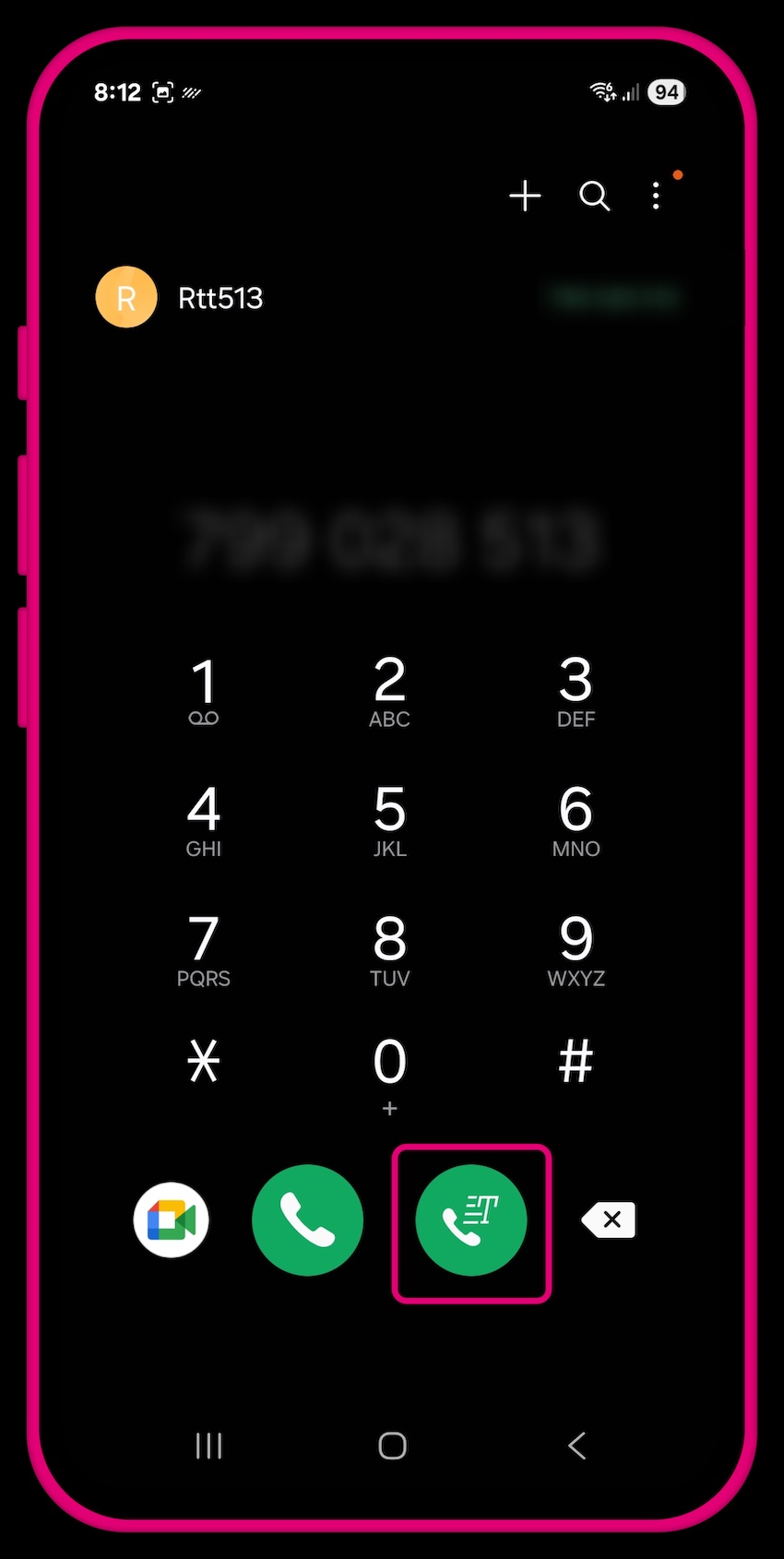The image size is (784, 1559).
Task: Enter the star key
Action: point(204,1061)
